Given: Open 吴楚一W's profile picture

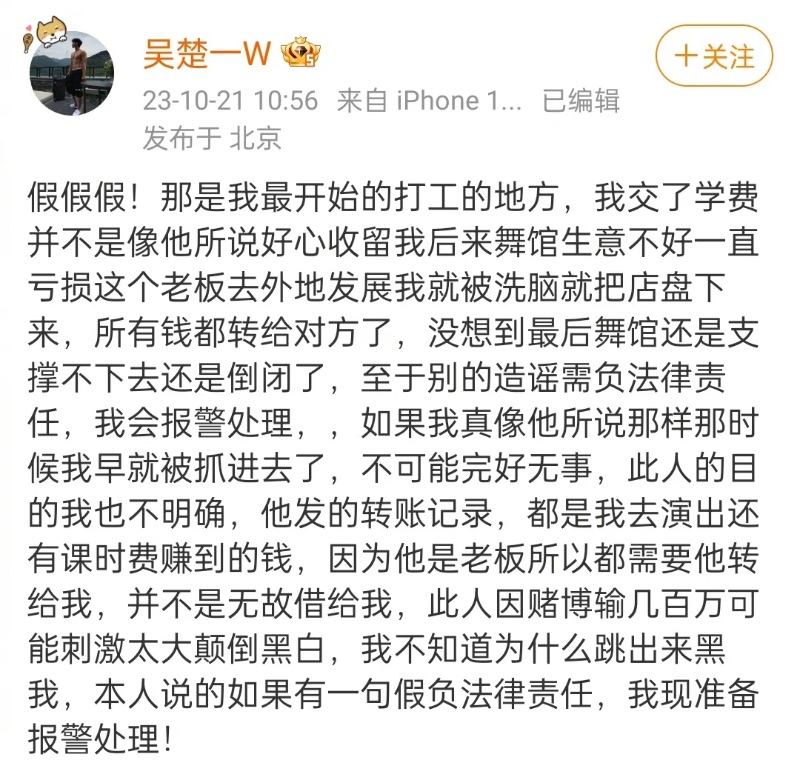Looking at the screenshot, I should click(73, 71).
